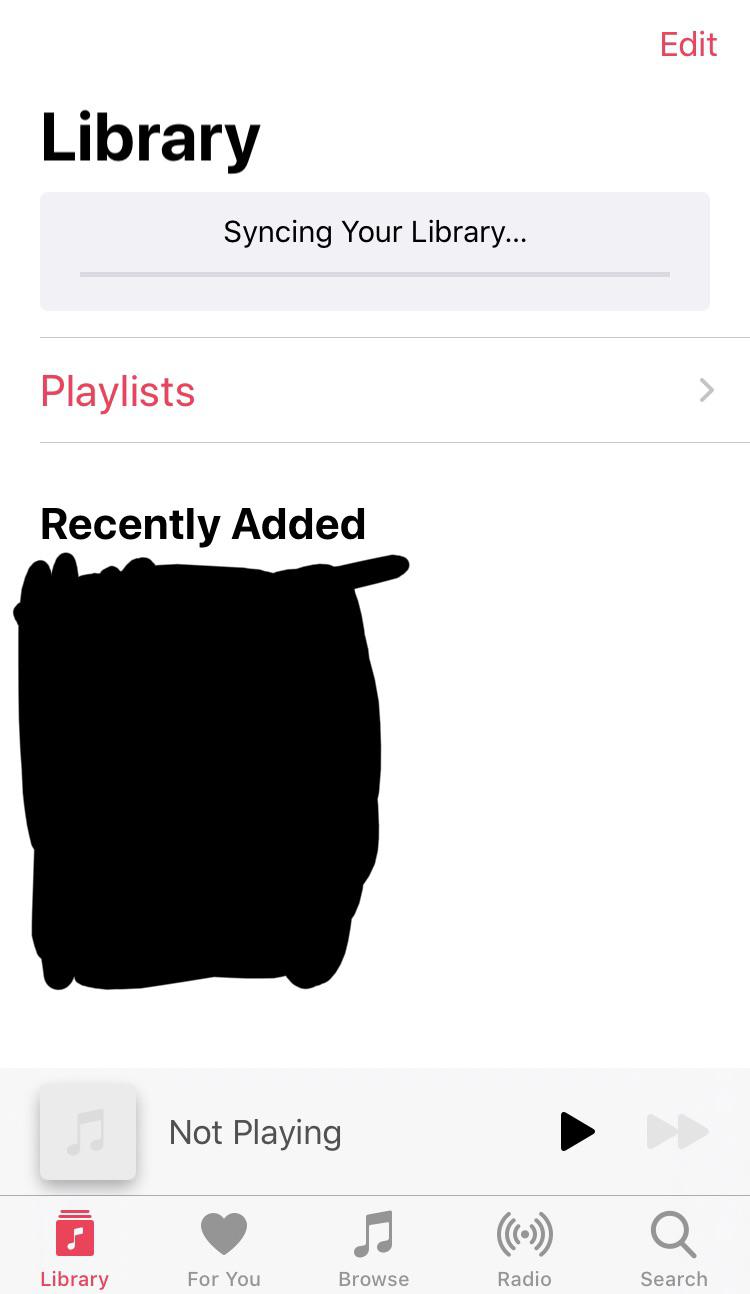Open Browse using the music note icon
This screenshot has width=750, height=1294.
point(373,1233)
